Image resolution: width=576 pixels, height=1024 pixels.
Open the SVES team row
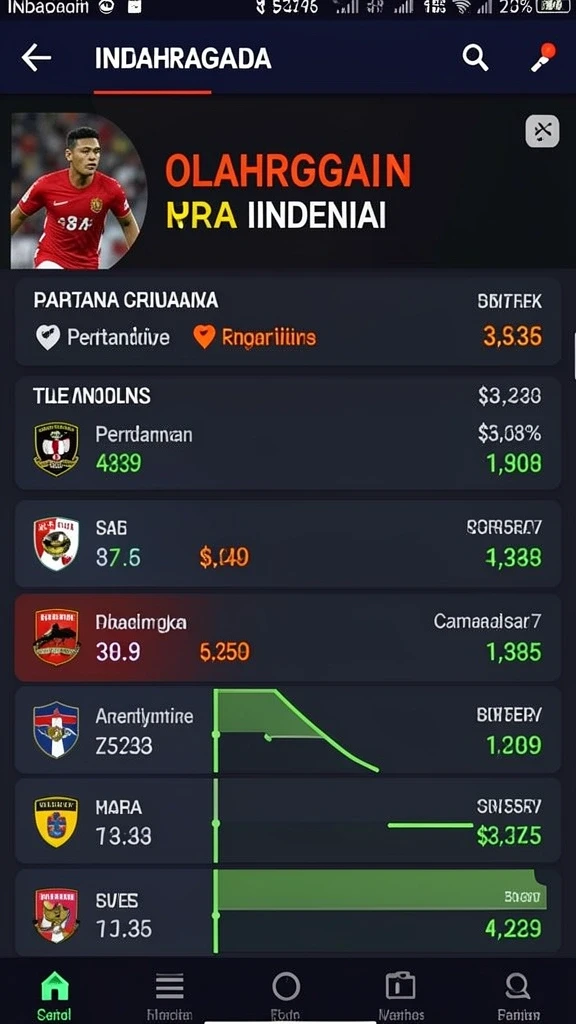coord(287,912)
